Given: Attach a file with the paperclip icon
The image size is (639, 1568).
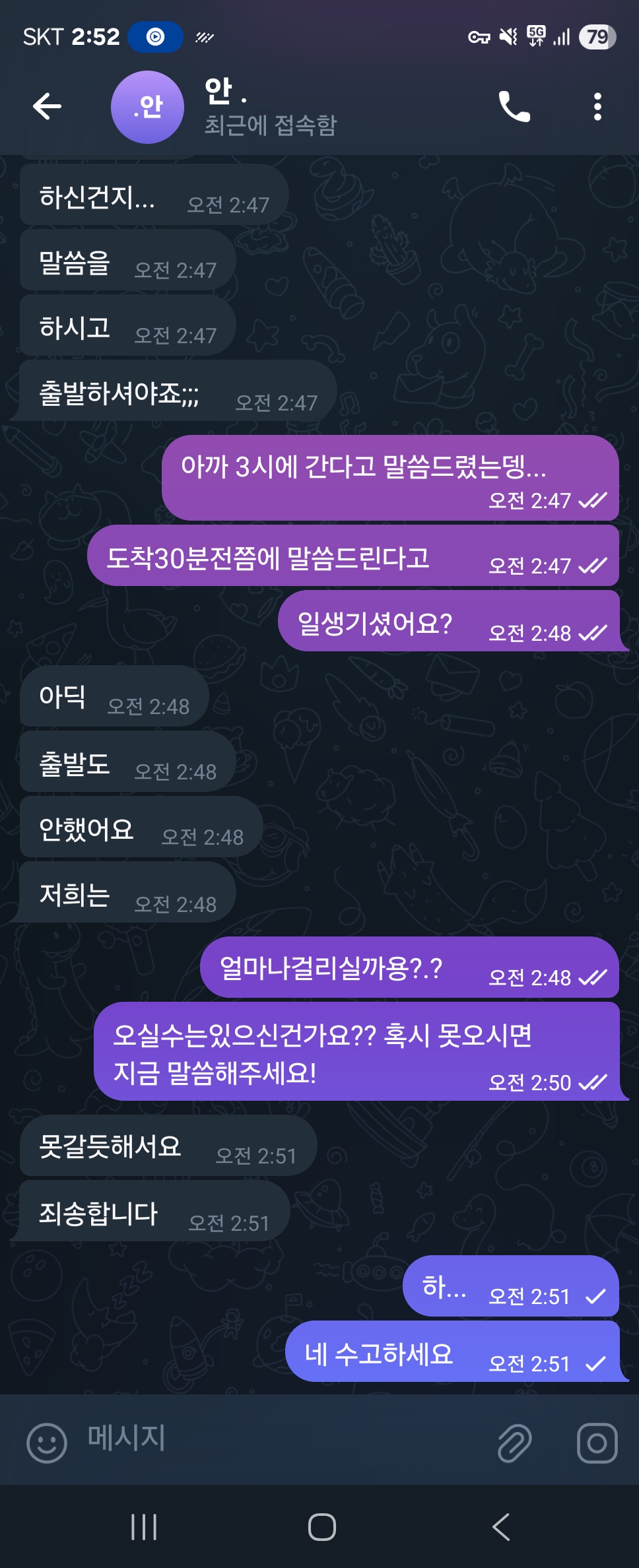Looking at the screenshot, I should pos(514,1443).
